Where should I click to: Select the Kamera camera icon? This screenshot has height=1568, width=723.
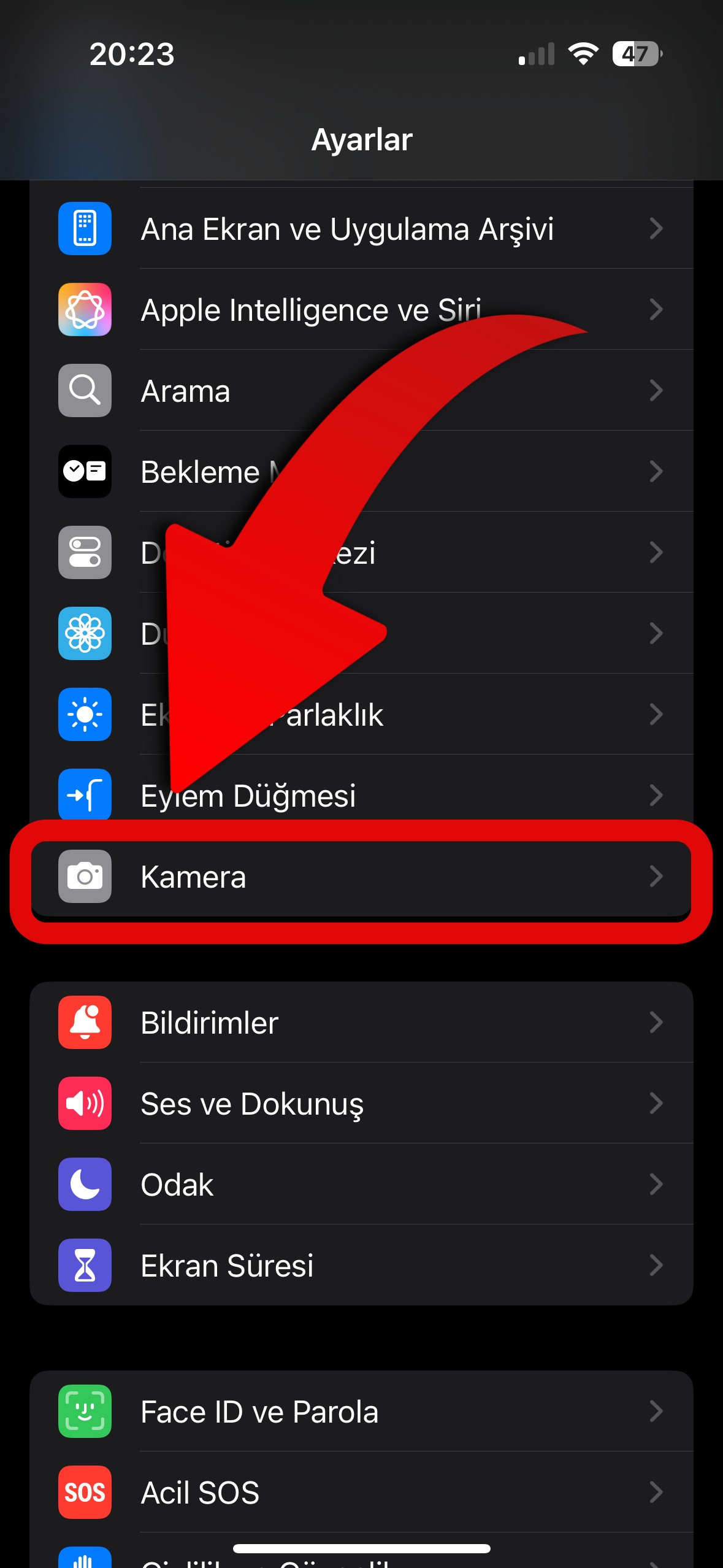pos(85,877)
